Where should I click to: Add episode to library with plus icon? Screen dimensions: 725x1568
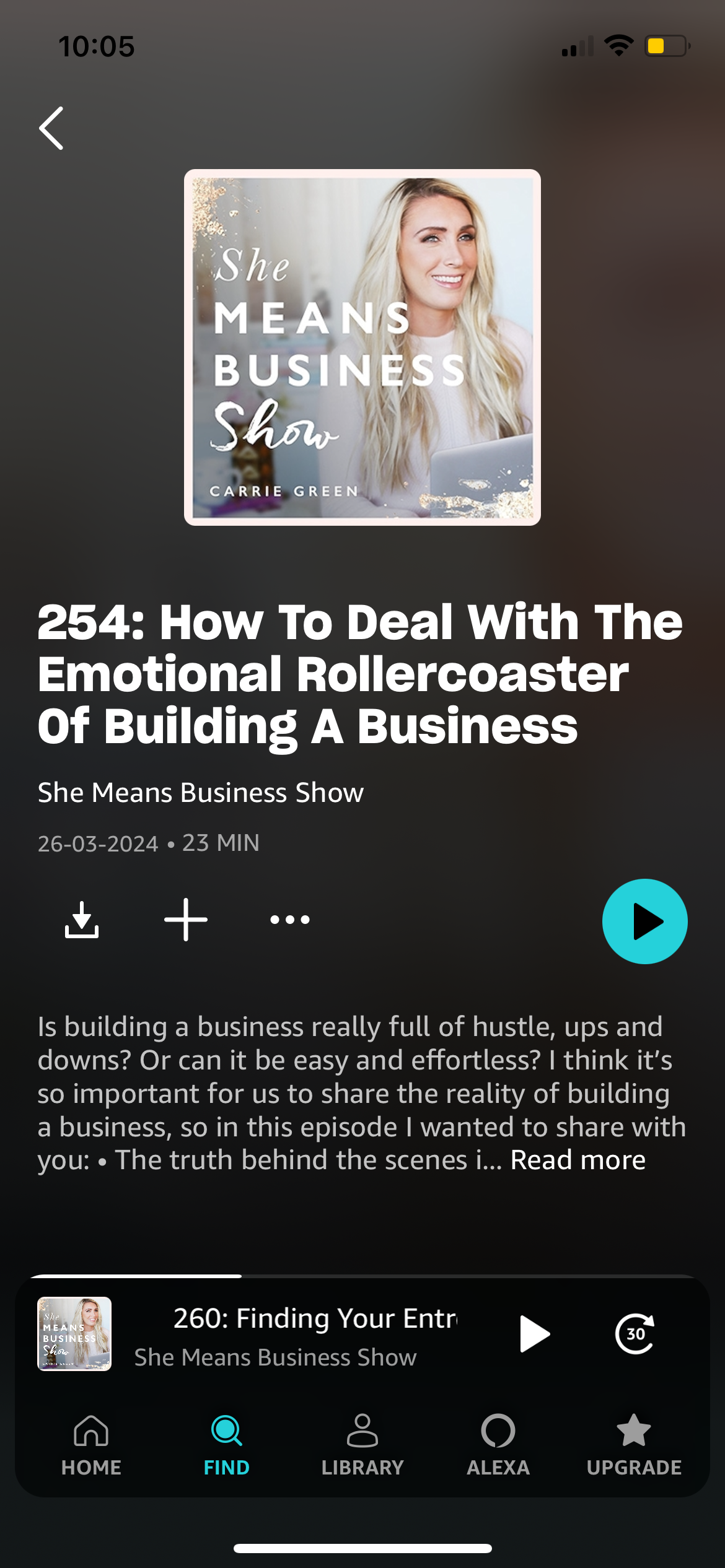pyautogui.click(x=186, y=920)
